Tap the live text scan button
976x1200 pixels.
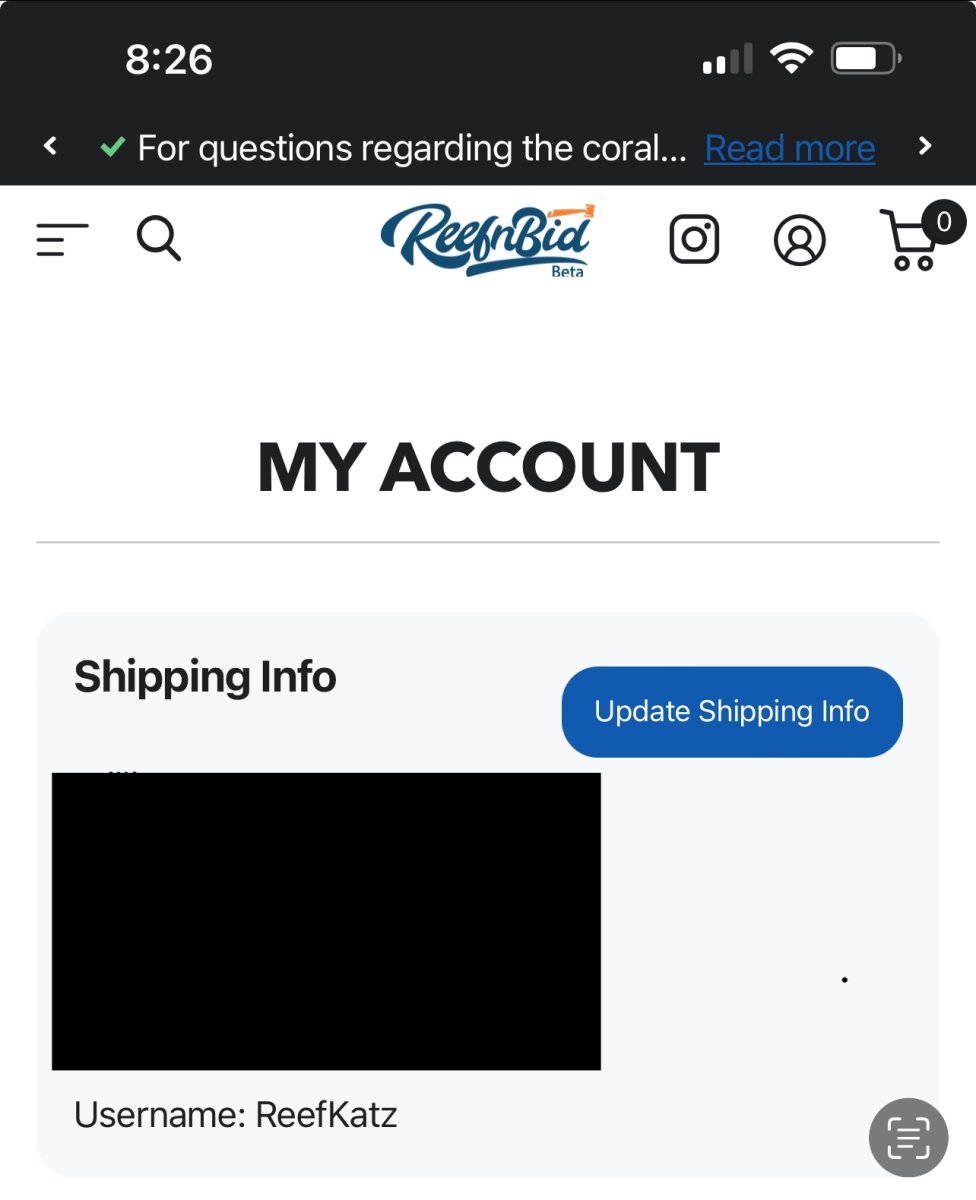(908, 1137)
